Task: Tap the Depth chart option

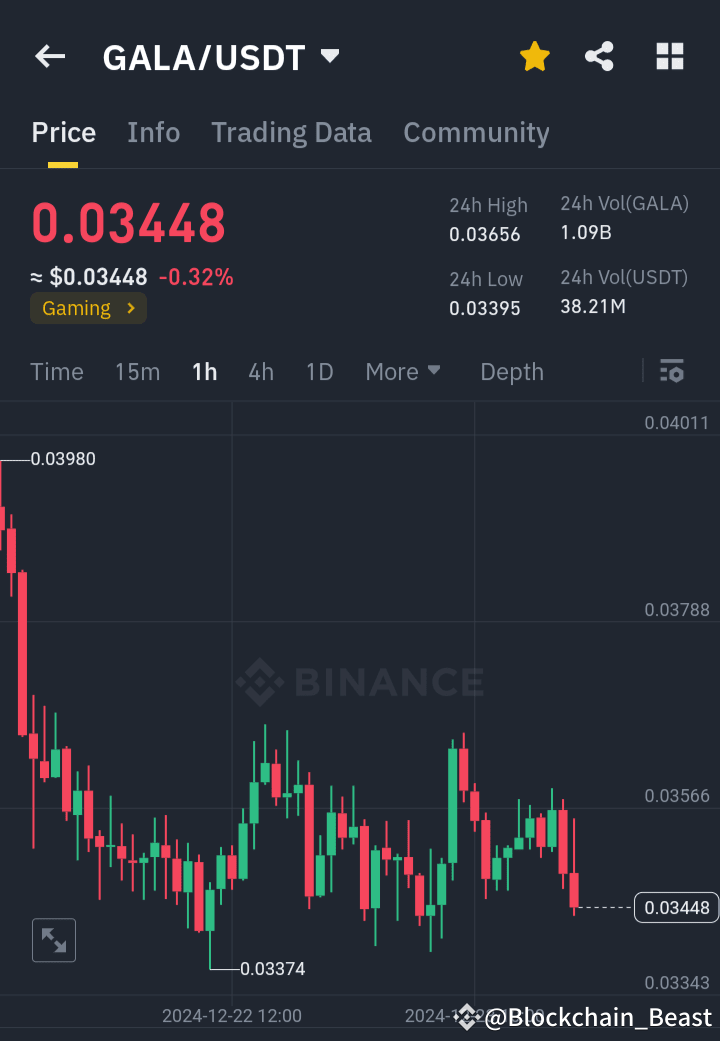Action: 511,371
